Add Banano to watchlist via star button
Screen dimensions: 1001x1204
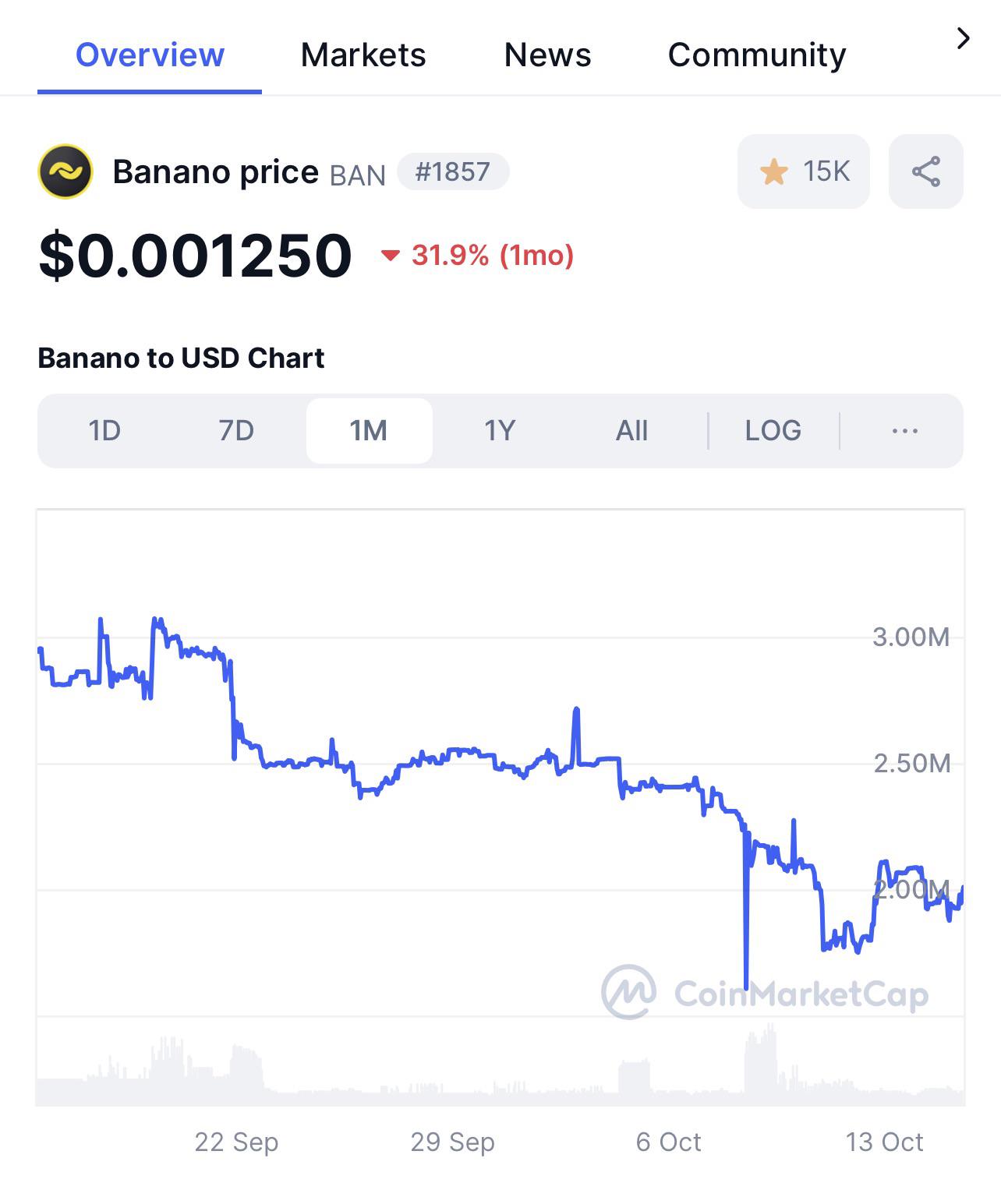[x=803, y=171]
